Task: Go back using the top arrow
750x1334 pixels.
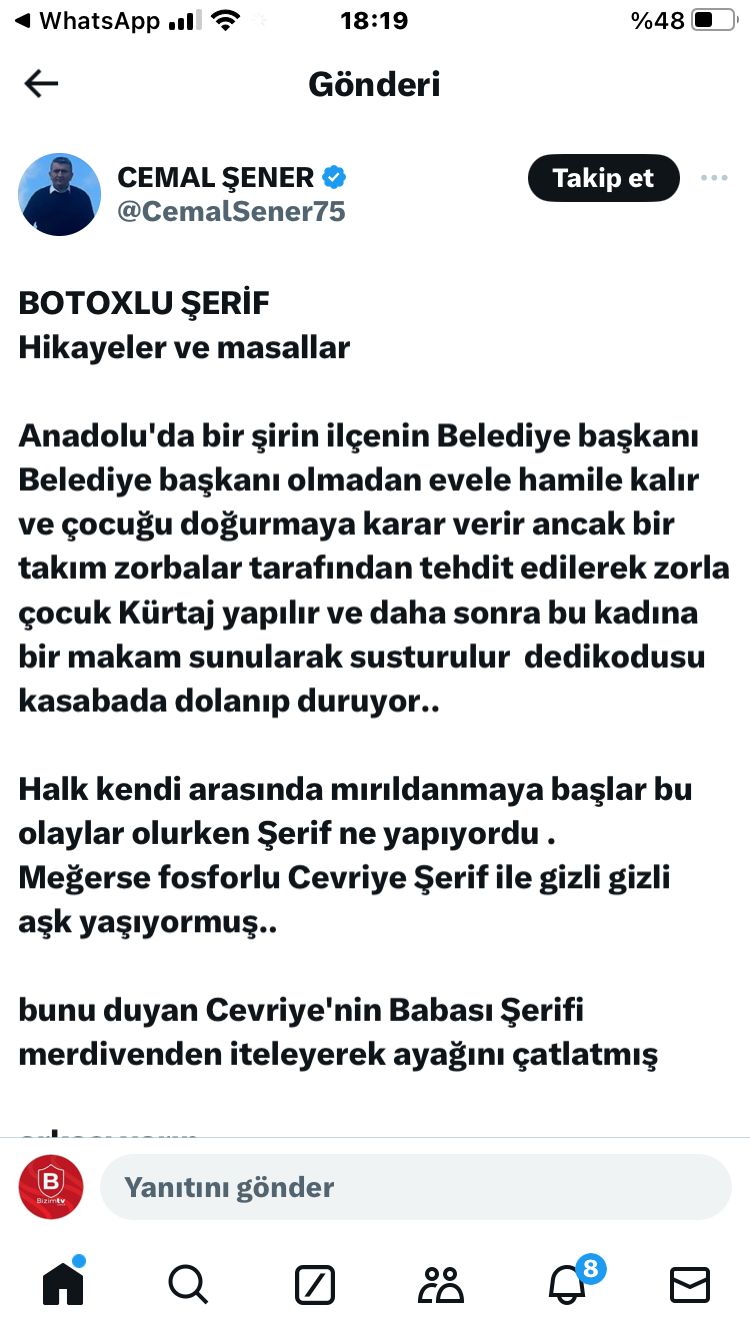Action: click(x=41, y=84)
